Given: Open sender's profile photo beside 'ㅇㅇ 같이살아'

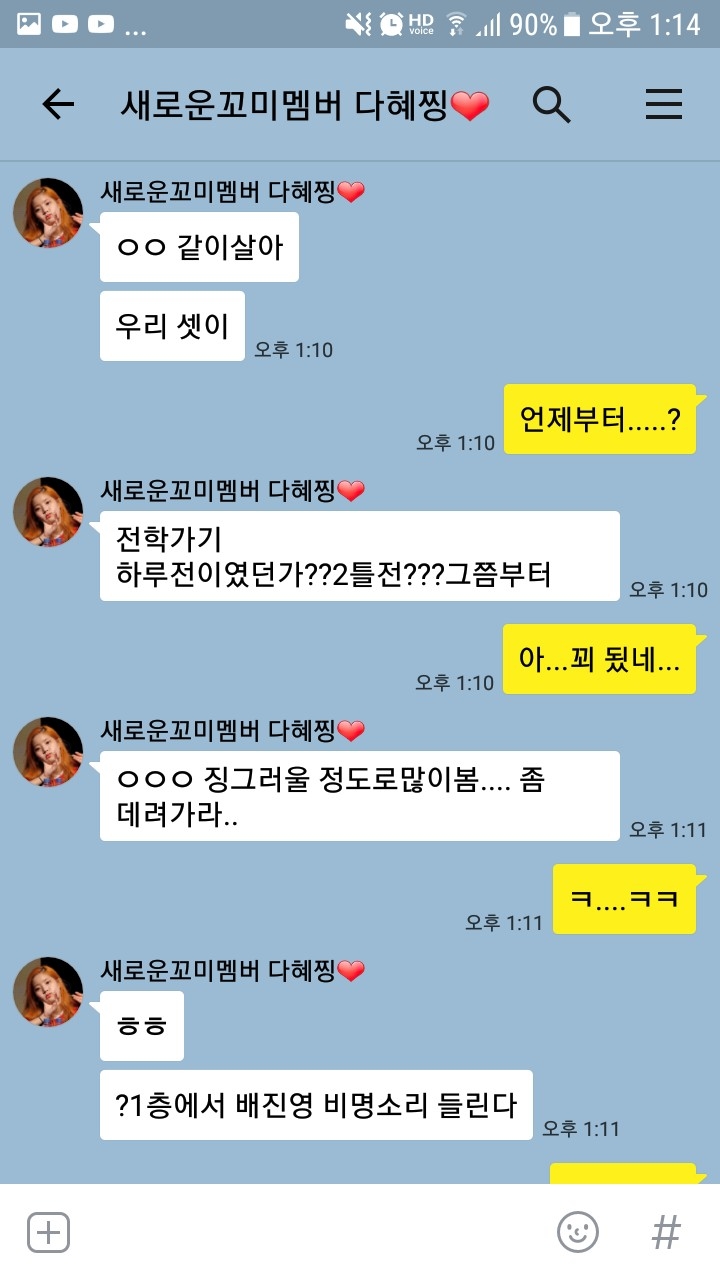Looking at the screenshot, I should (47, 213).
